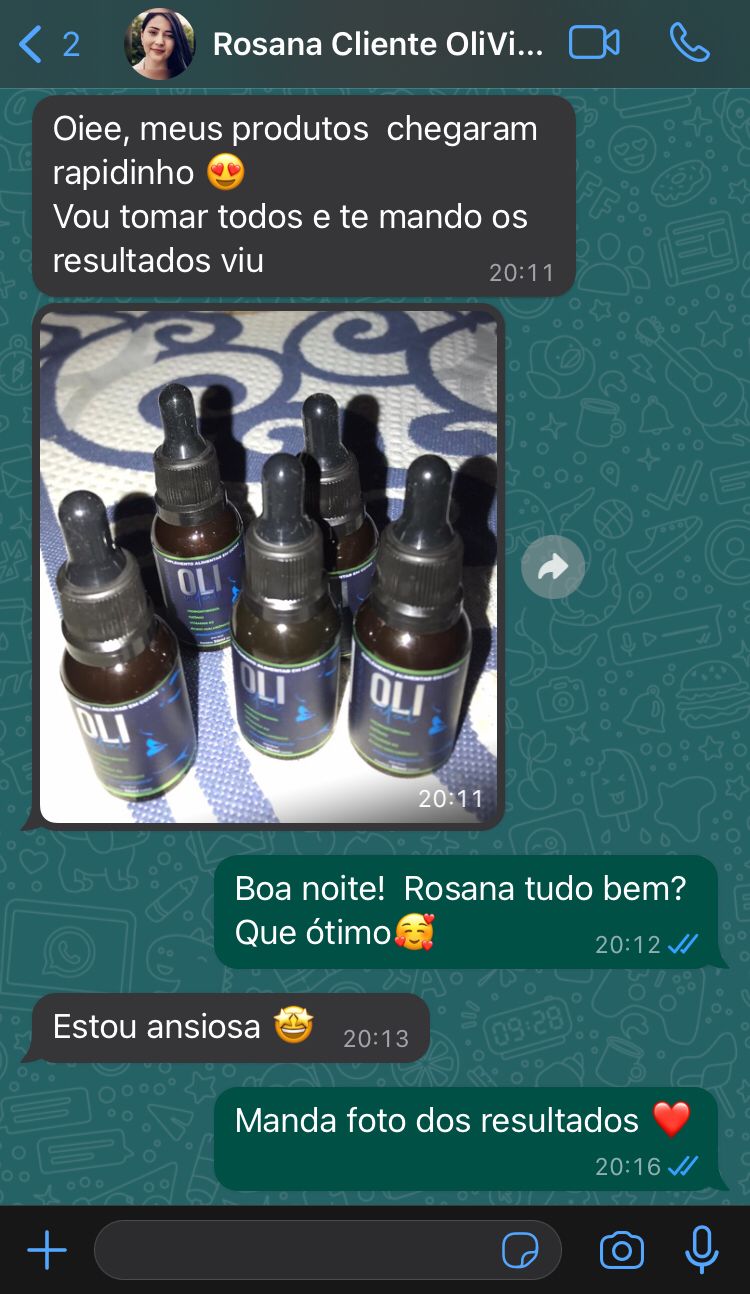Start a voice call with Rosana
The width and height of the screenshot is (750, 1294).
click(689, 43)
